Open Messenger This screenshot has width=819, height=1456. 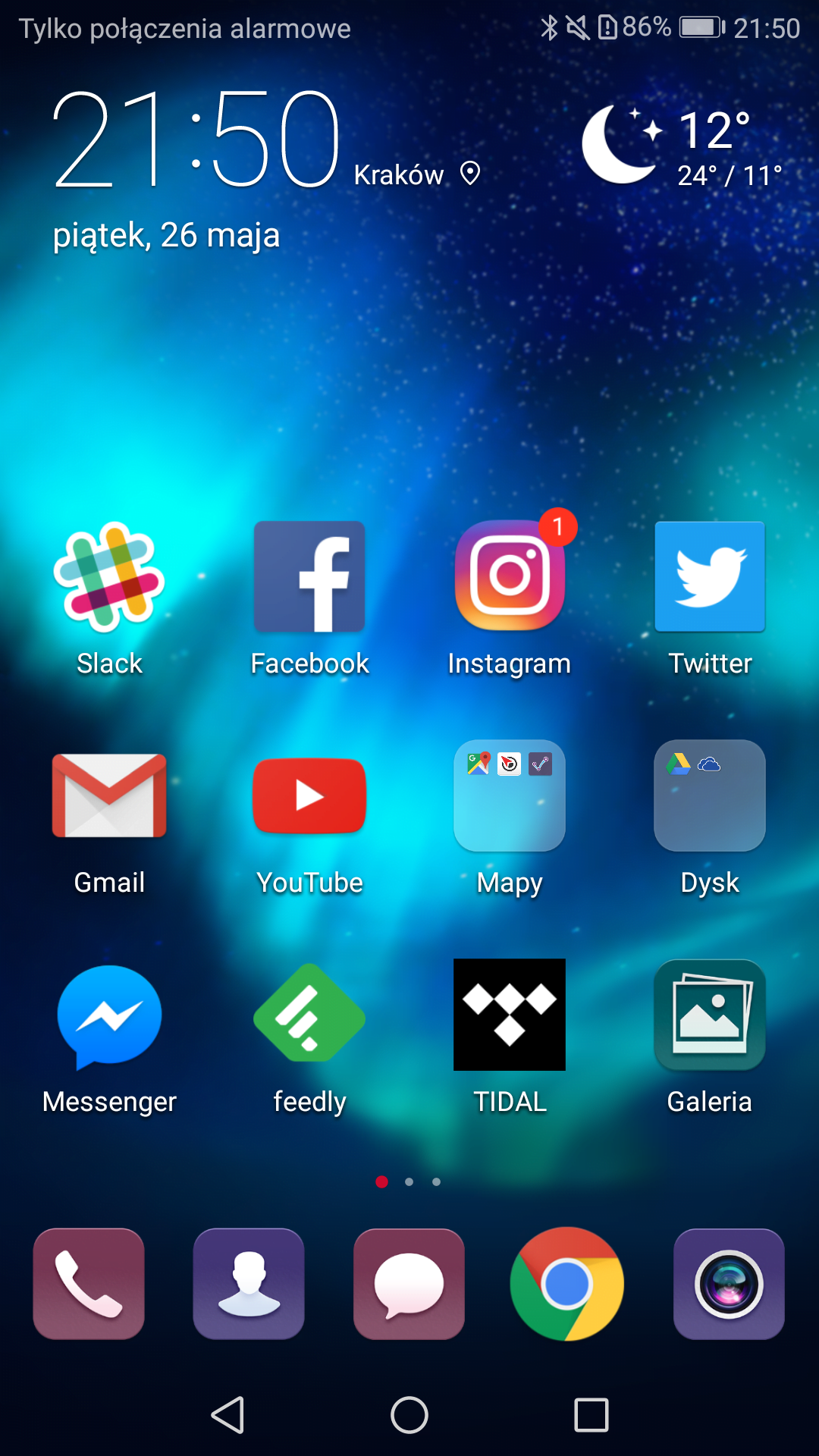[x=109, y=1015]
